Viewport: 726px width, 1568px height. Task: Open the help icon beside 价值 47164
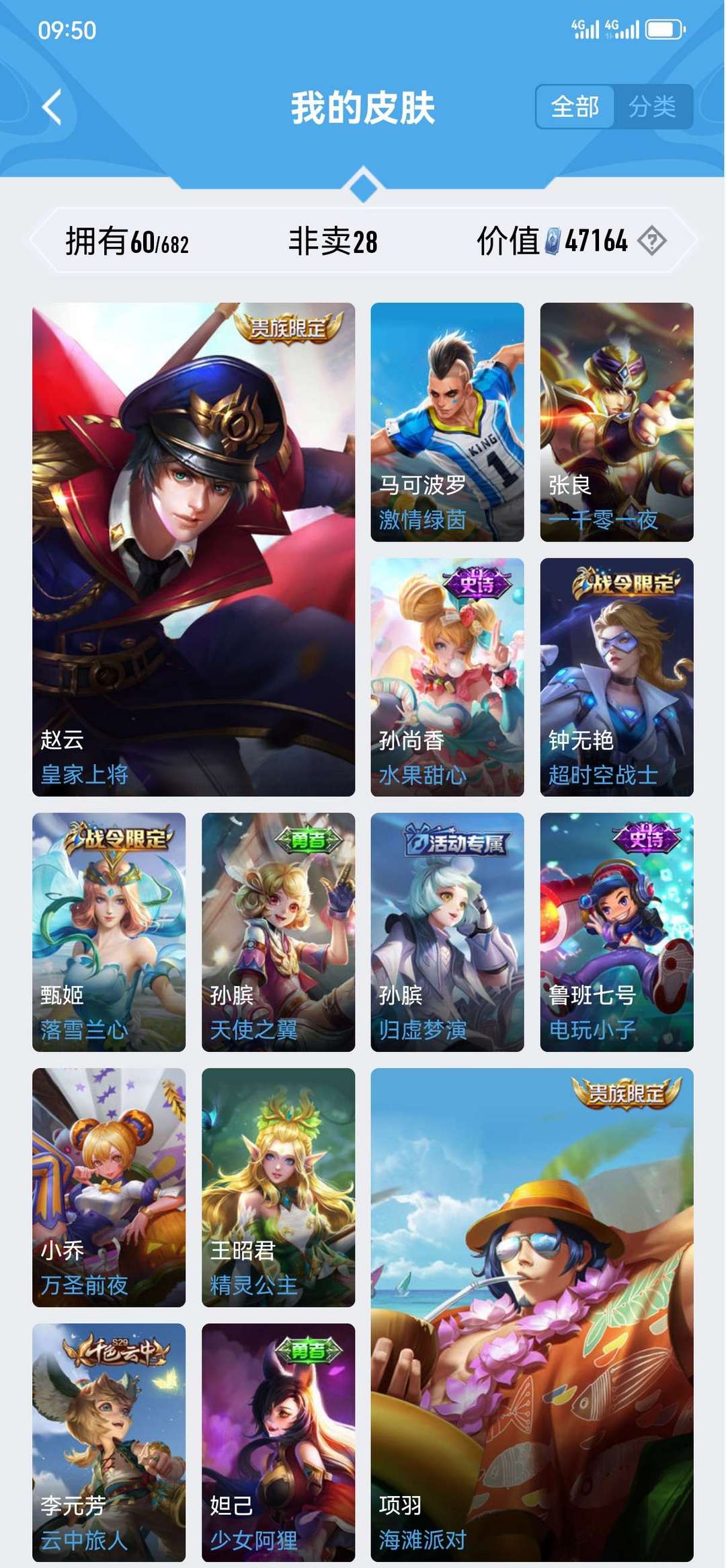click(651, 240)
